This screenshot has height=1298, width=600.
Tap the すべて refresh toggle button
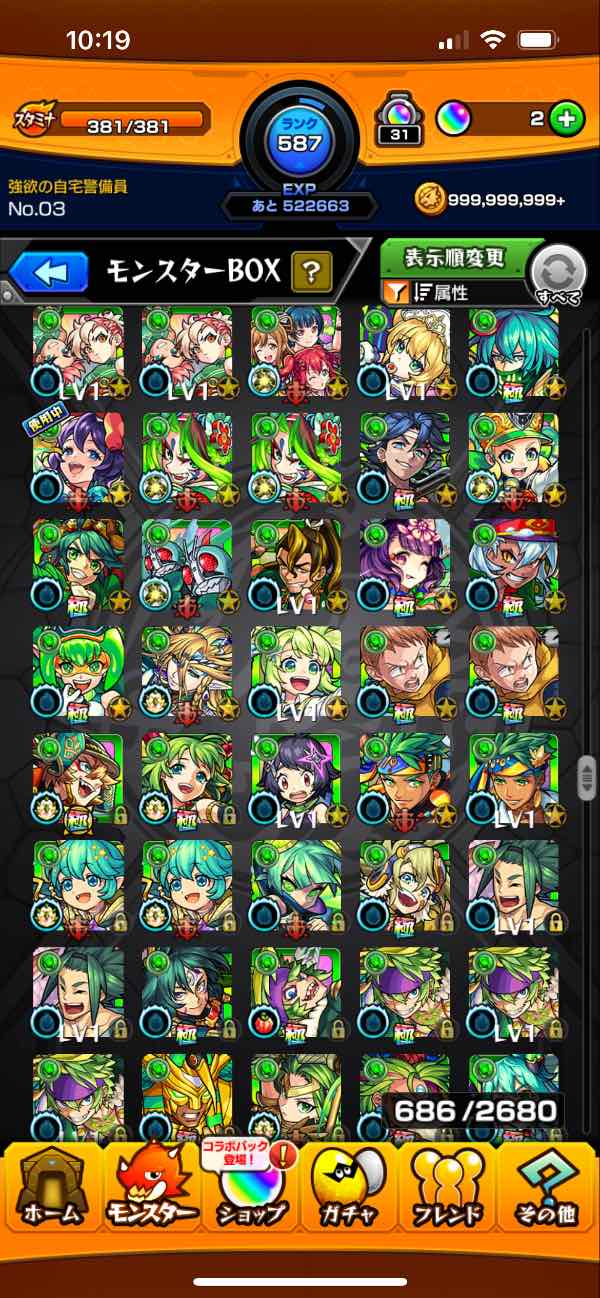[x=557, y=275]
